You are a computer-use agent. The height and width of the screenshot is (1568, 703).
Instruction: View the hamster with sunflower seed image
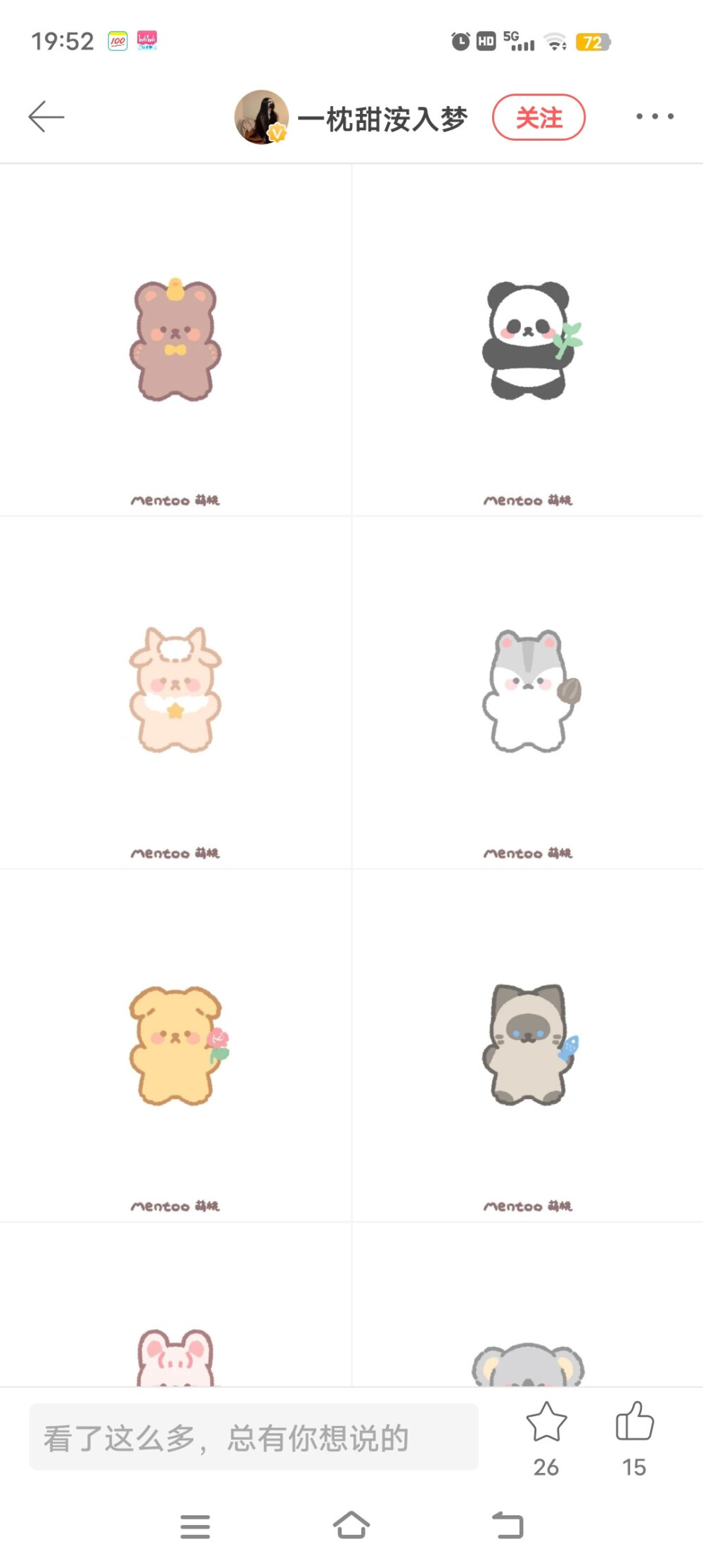point(529,692)
